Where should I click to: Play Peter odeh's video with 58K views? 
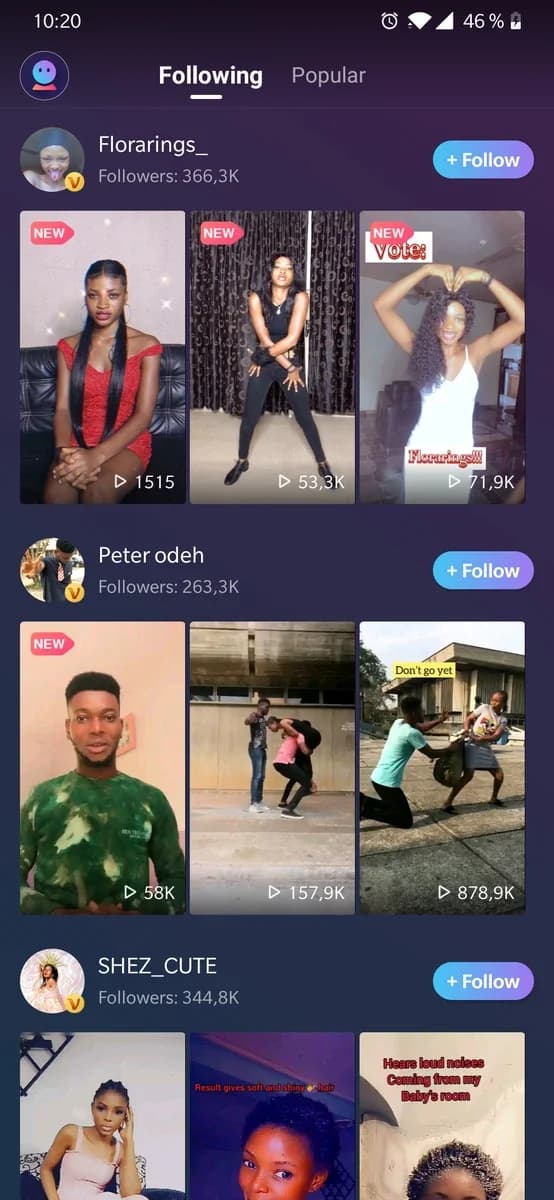pos(102,768)
